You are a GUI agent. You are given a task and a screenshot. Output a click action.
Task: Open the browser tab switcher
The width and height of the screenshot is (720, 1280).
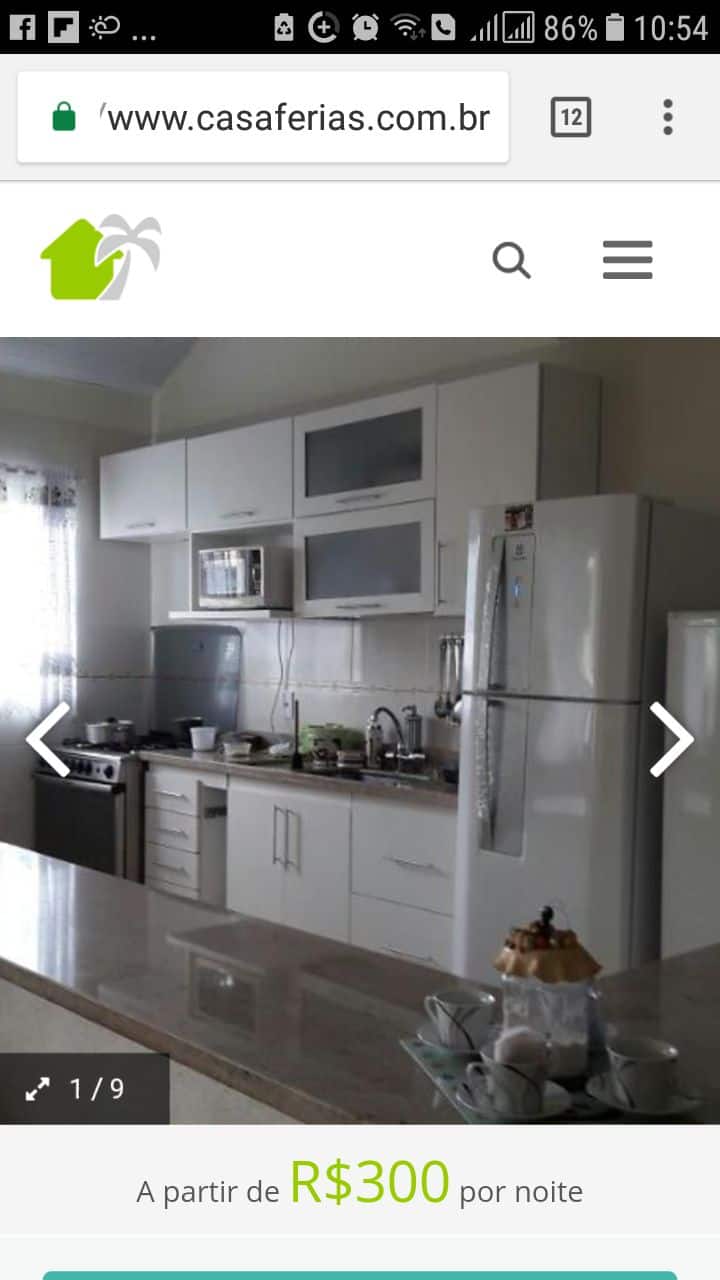coord(571,118)
